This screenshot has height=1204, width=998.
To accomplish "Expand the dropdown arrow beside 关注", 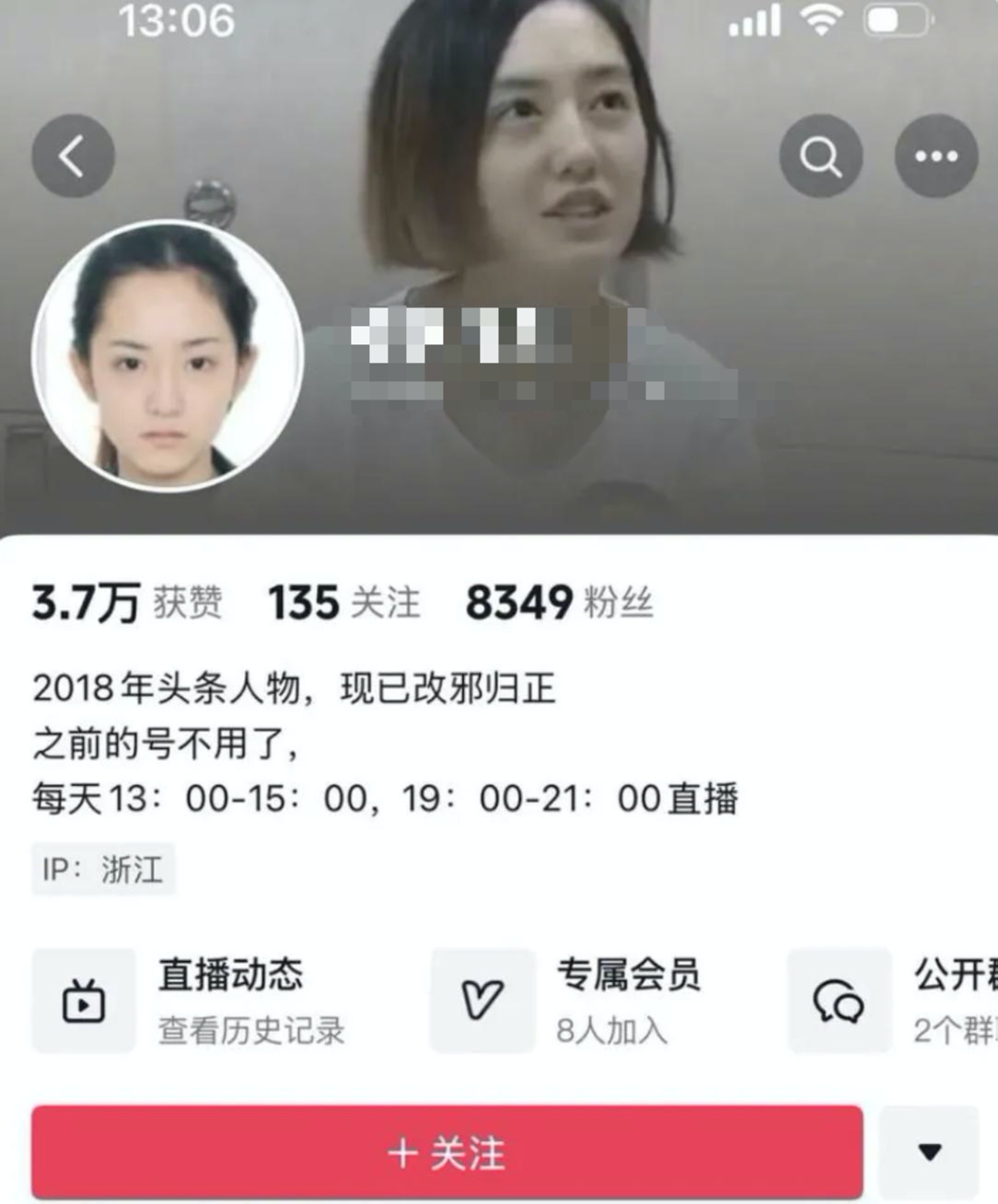I will click(x=929, y=1152).
